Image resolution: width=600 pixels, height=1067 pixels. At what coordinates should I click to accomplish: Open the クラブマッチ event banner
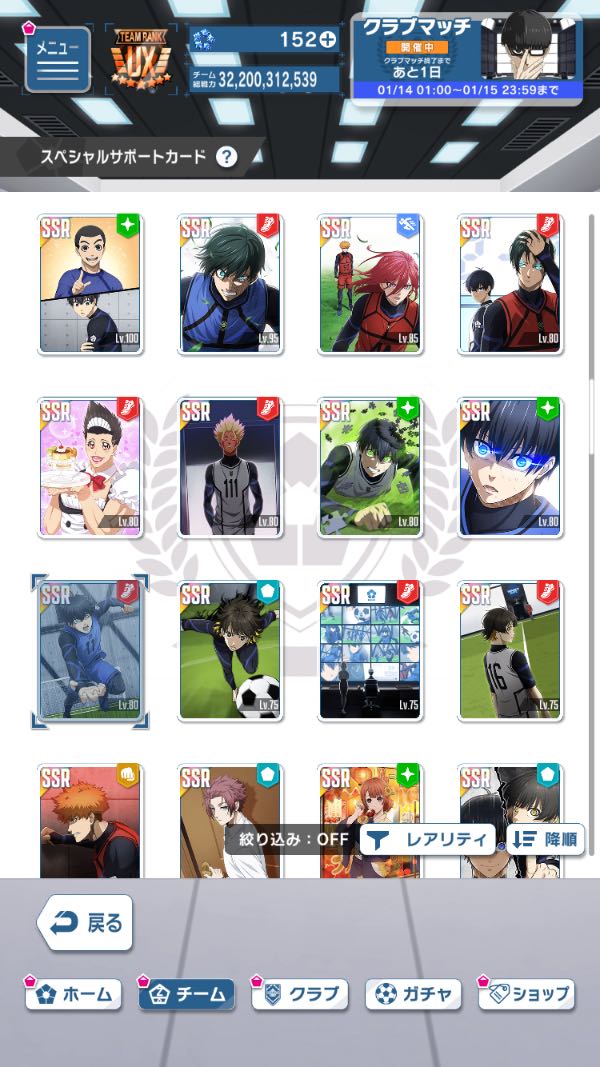point(467,57)
